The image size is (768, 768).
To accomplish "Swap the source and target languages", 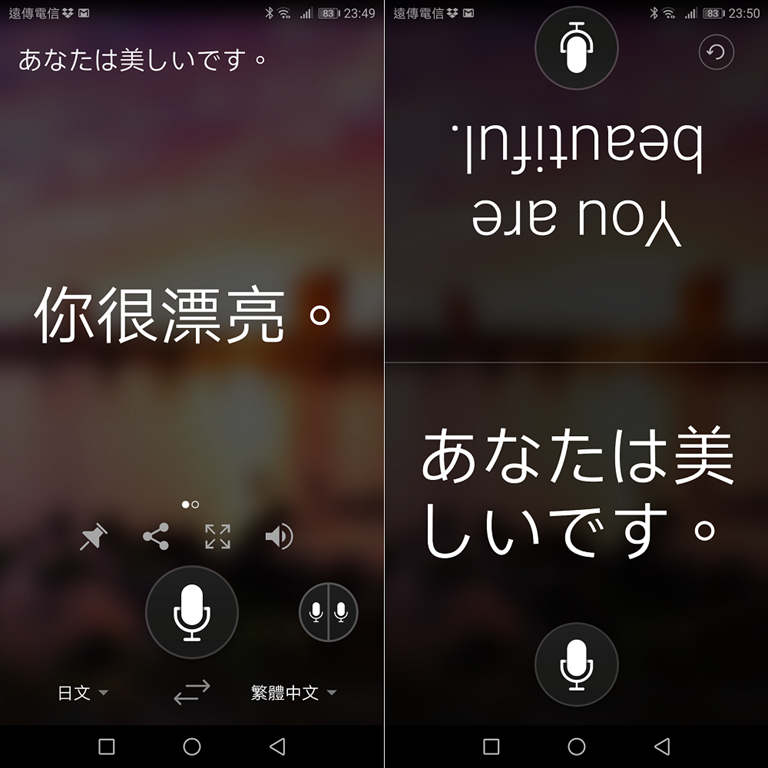I will click(x=192, y=692).
